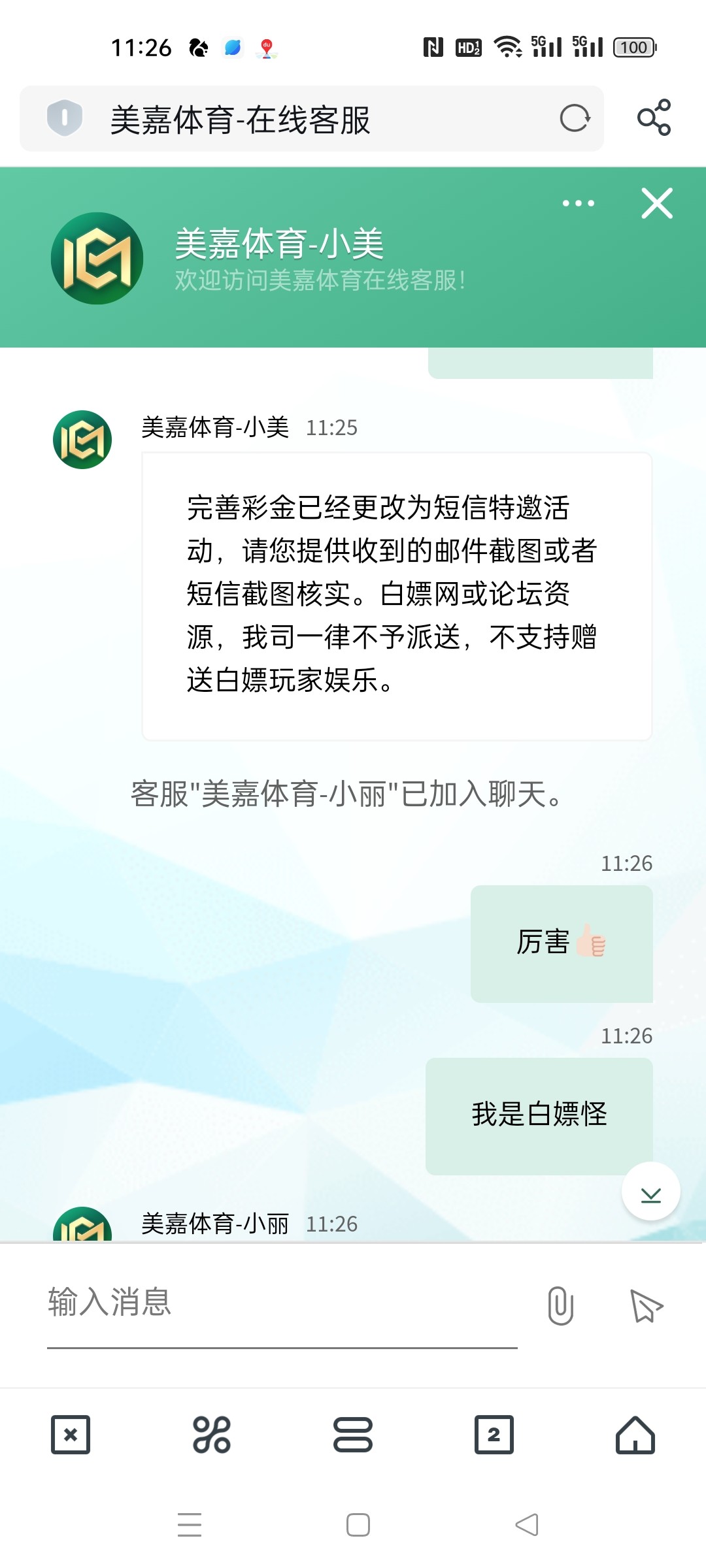Close the customer service chat window
This screenshot has height=1568, width=706.
657,203
